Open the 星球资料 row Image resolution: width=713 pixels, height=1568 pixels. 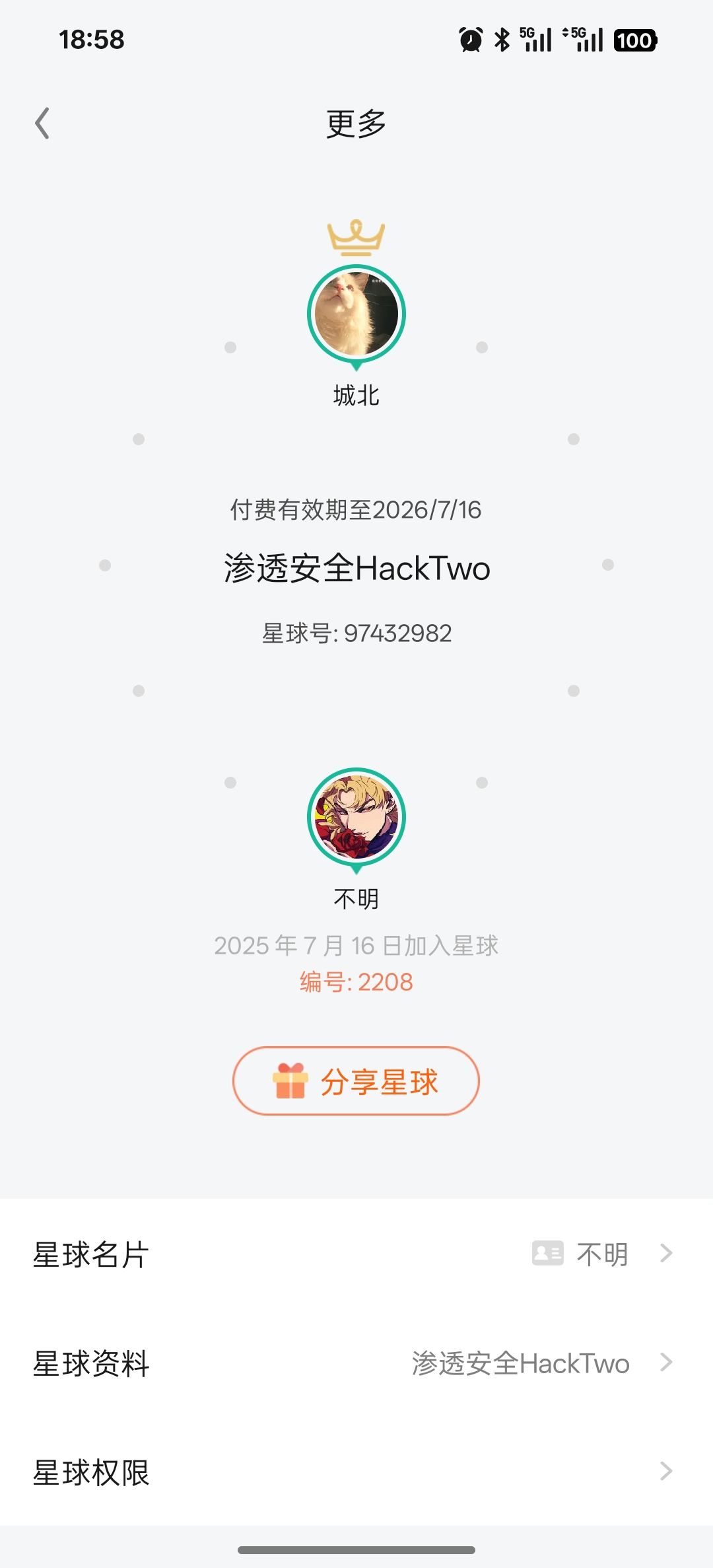tap(356, 1363)
